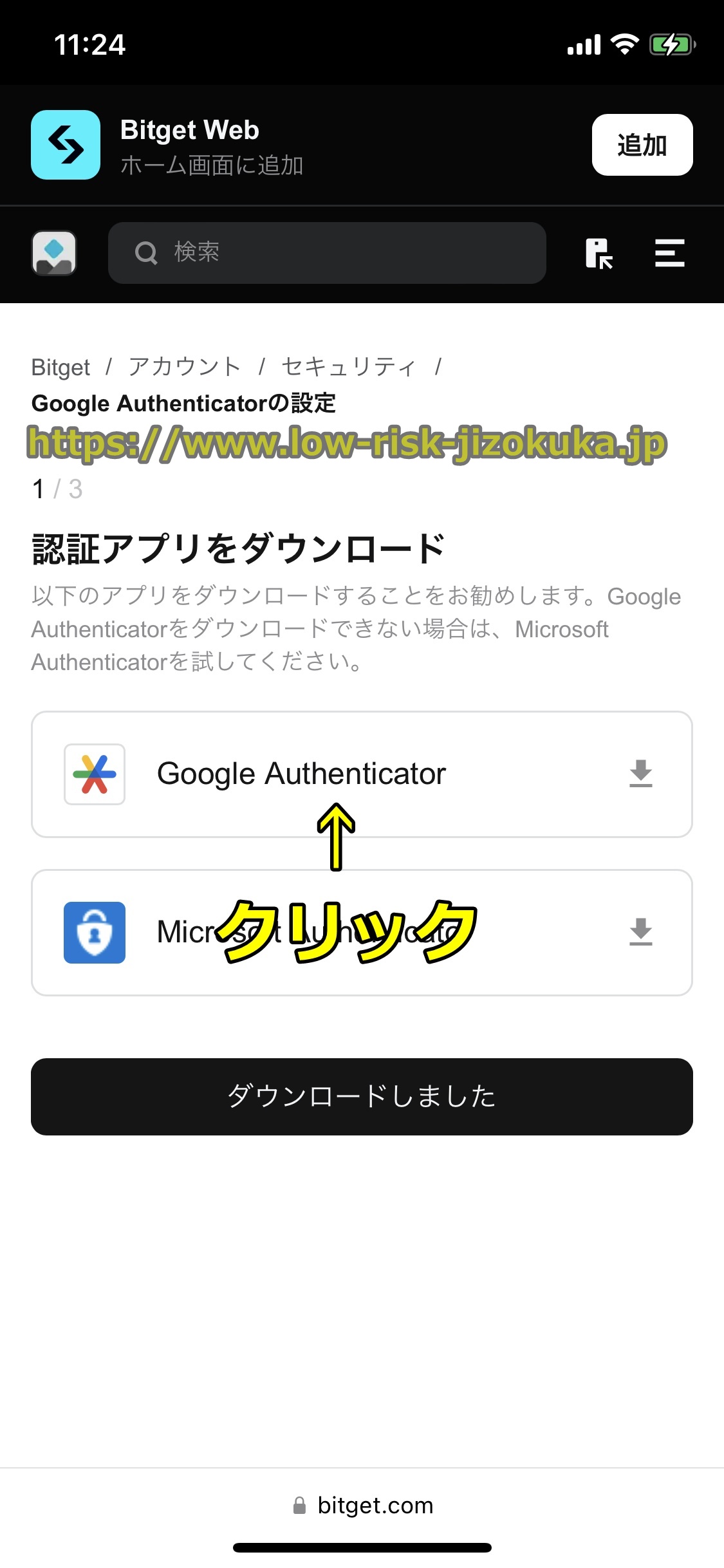Tap the battery indicator in the status bar
This screenshot has height=1568, width=724.
coord(671,44)
